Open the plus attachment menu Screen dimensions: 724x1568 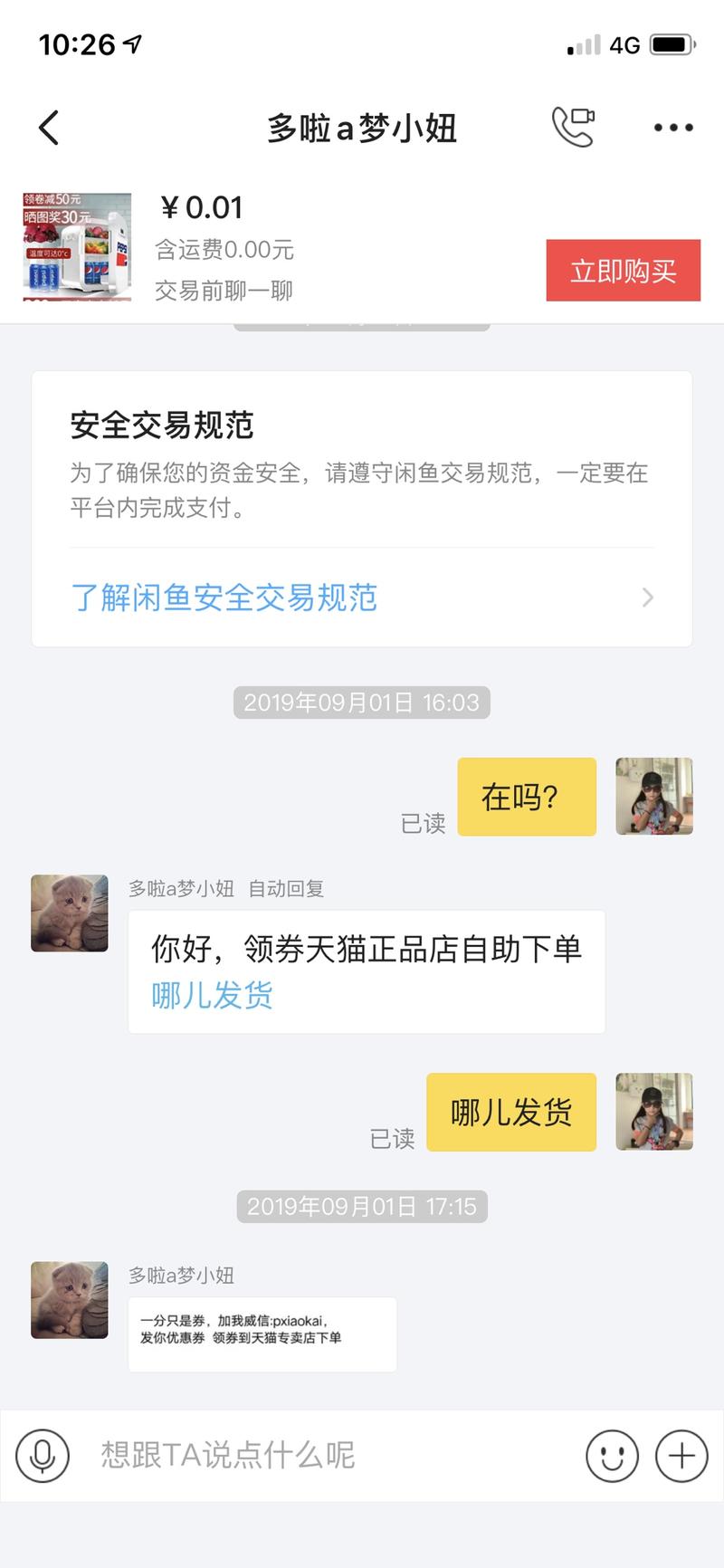(681, 1455)
